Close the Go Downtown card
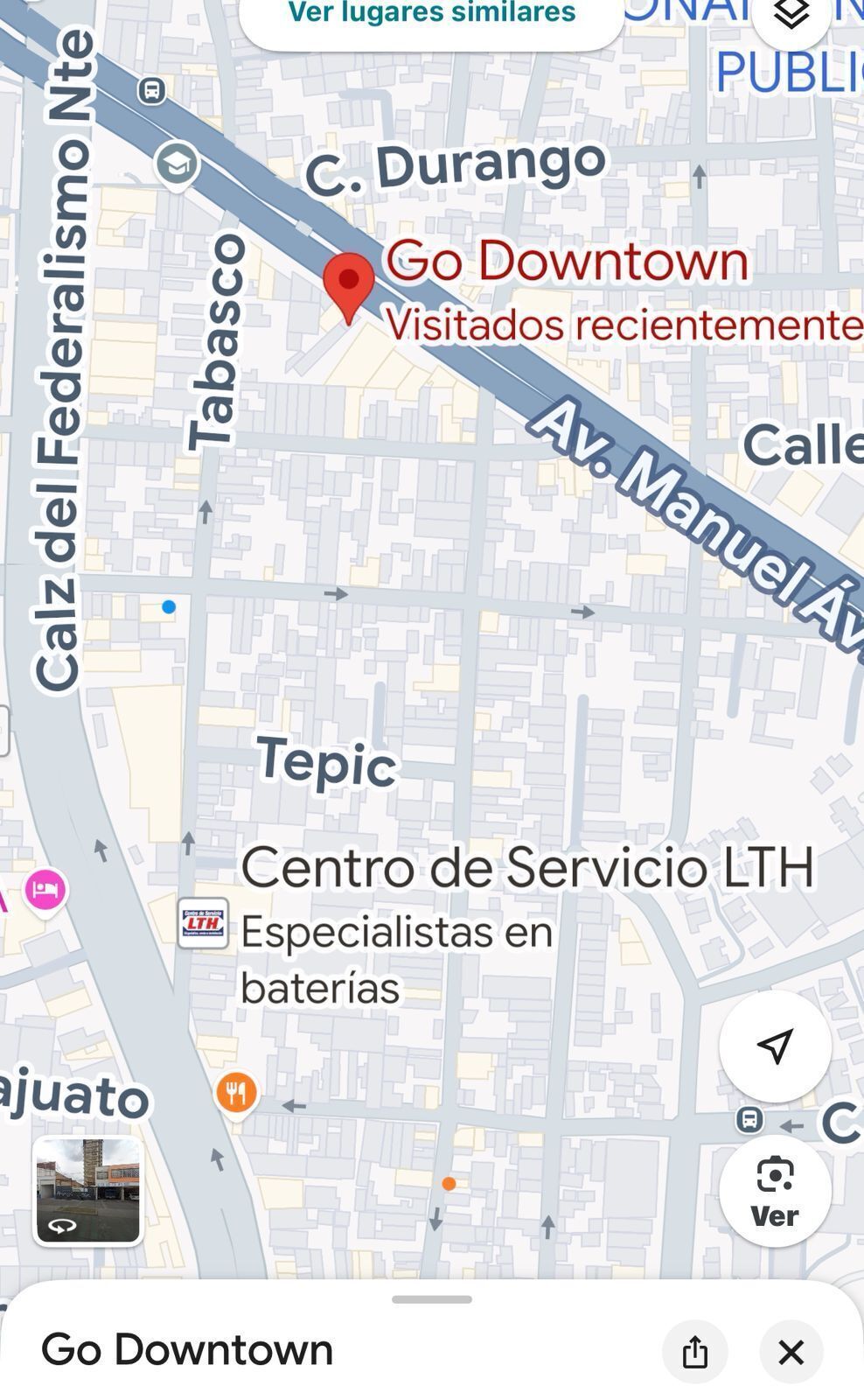The width and height of the screenshot is (864, 1400). tap(791, 1352)
